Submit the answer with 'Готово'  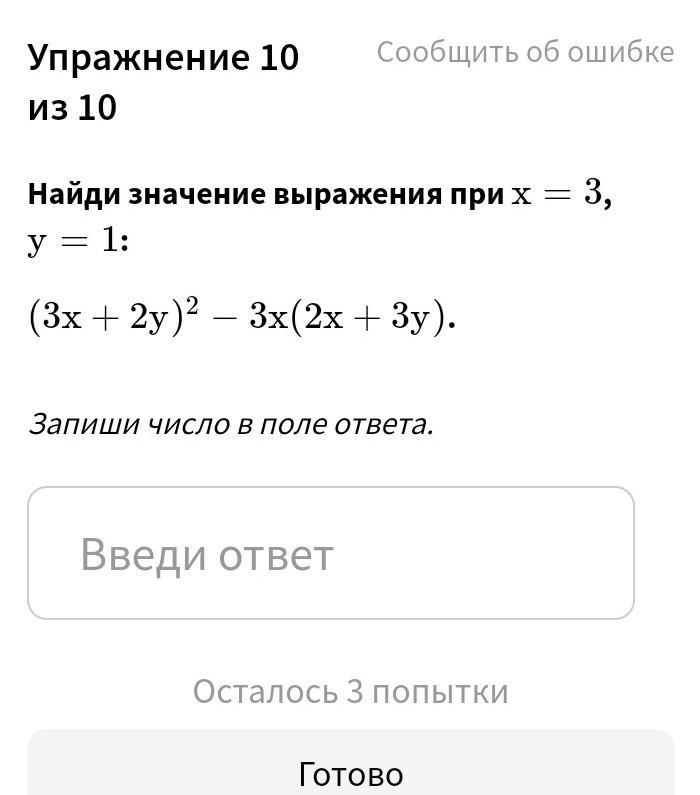pyautogui.click(x=350, y=772)
